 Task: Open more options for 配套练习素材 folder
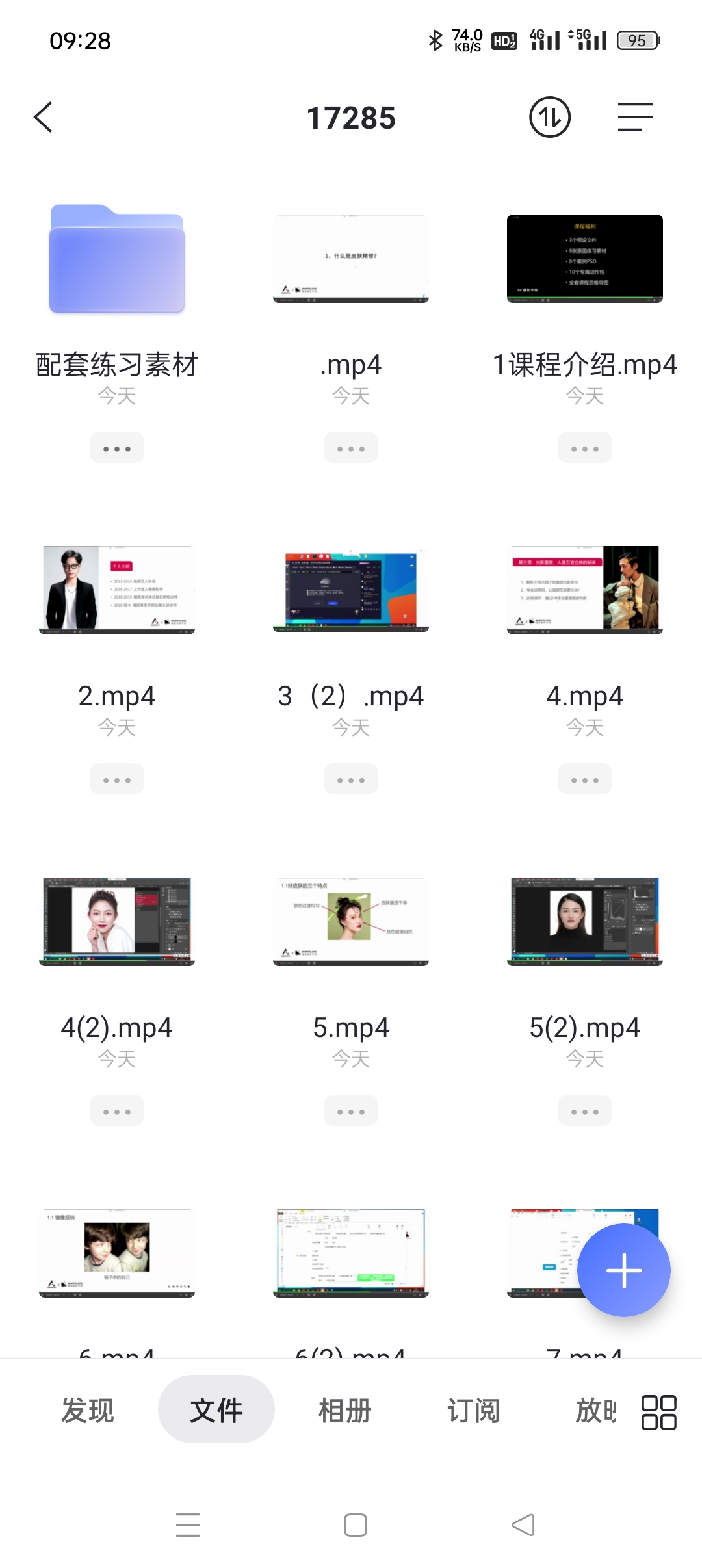[x=117, y=448]
